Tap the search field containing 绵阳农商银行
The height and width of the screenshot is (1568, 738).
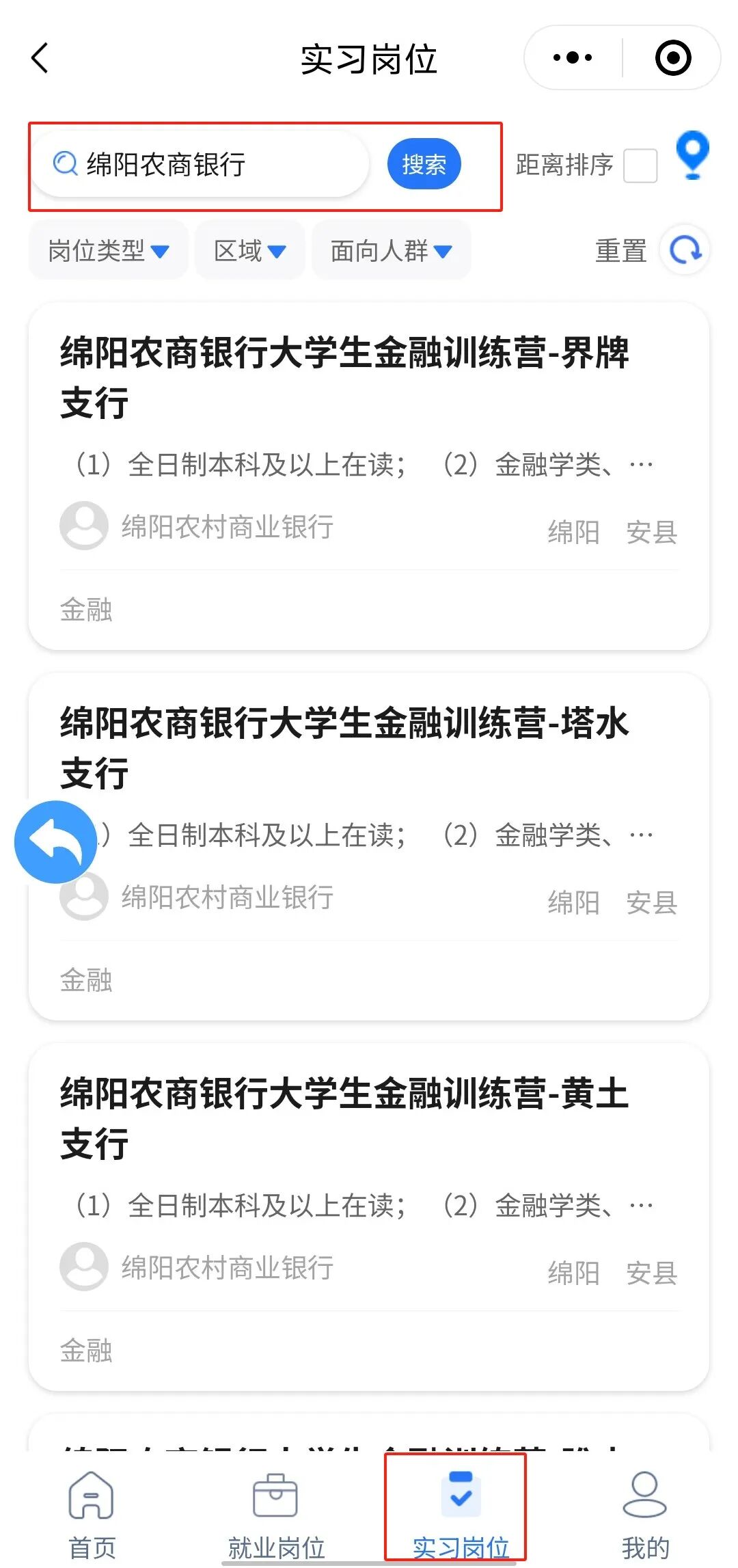click(202, 165)
